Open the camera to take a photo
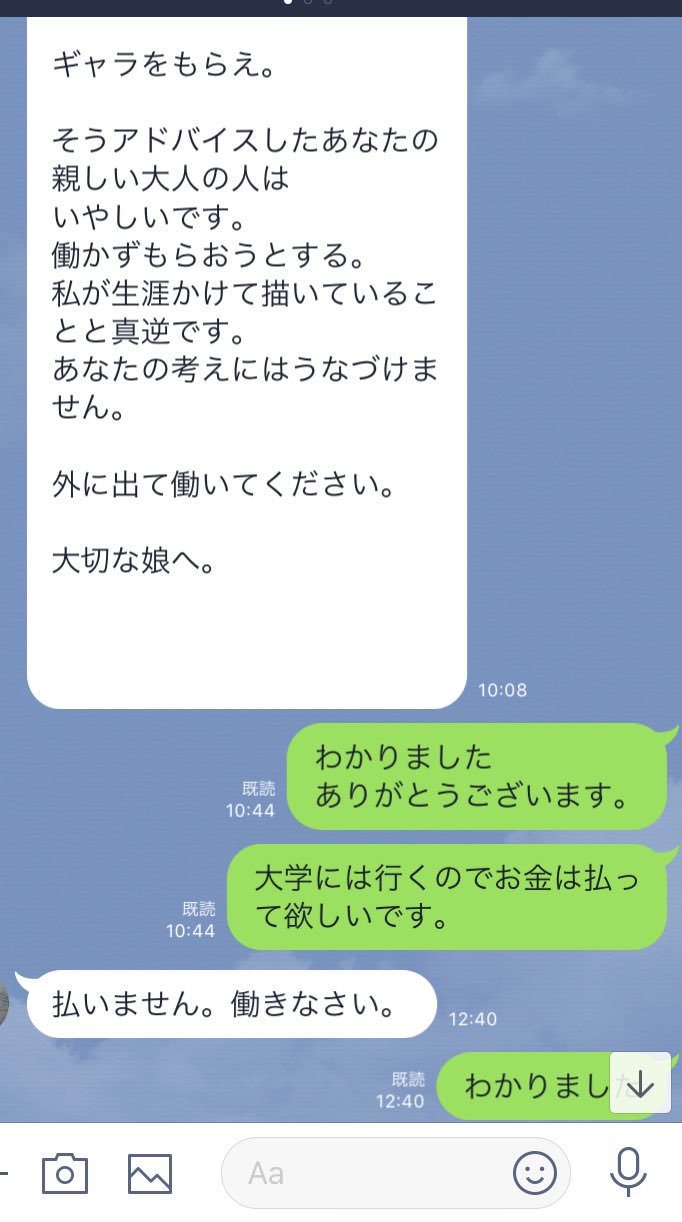The height and width of the screenshot is (1222, 682). (x=65, y=1172)
